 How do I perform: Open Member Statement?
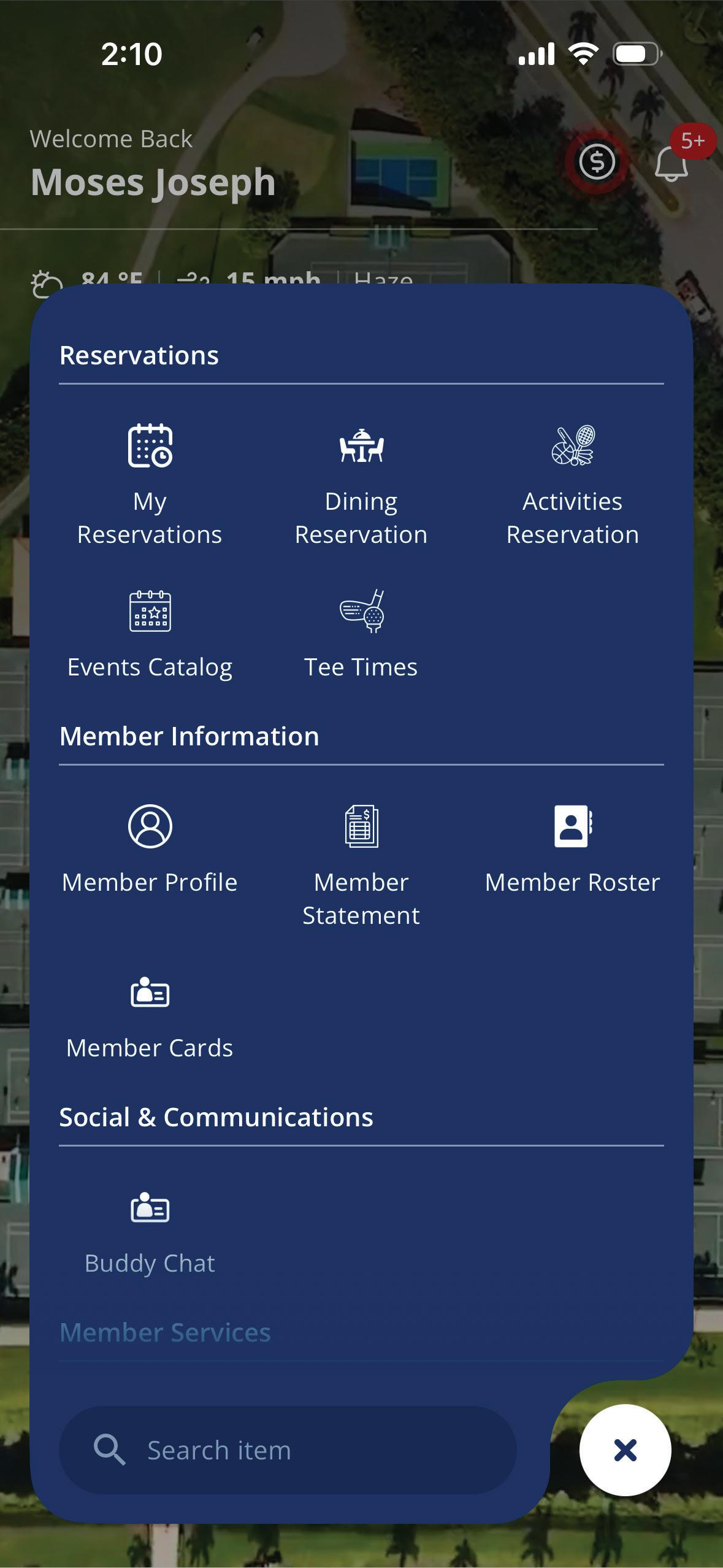(x=361, y=865)
